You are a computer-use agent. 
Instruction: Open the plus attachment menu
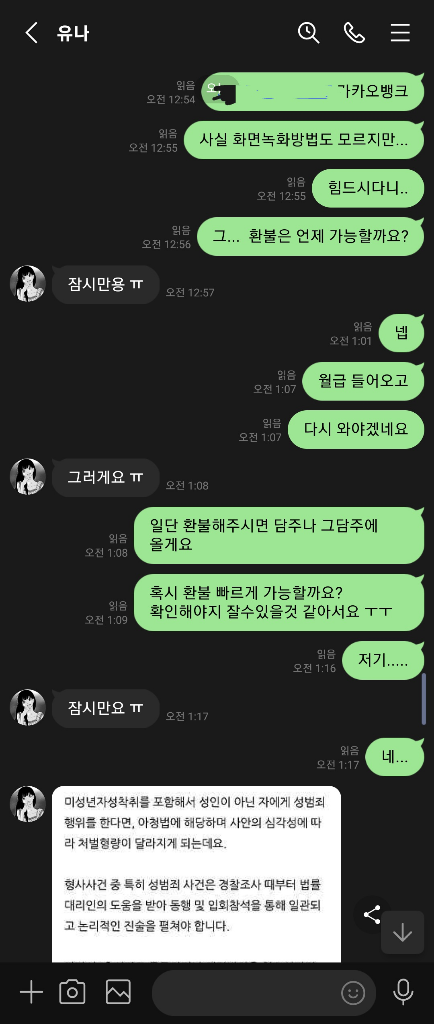(31, 993)
